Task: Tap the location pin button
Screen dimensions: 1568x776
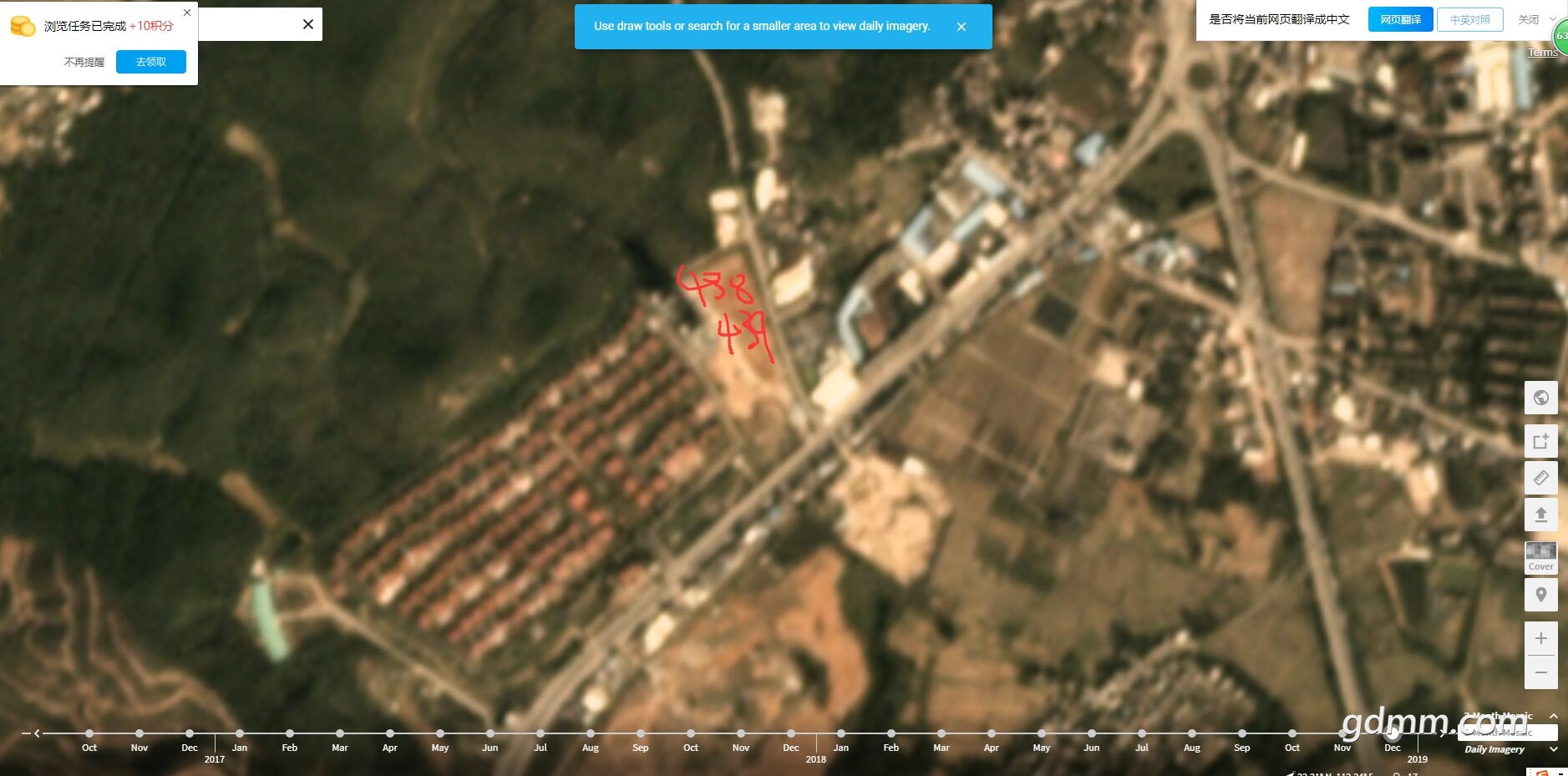Action: pos(1540,595)
